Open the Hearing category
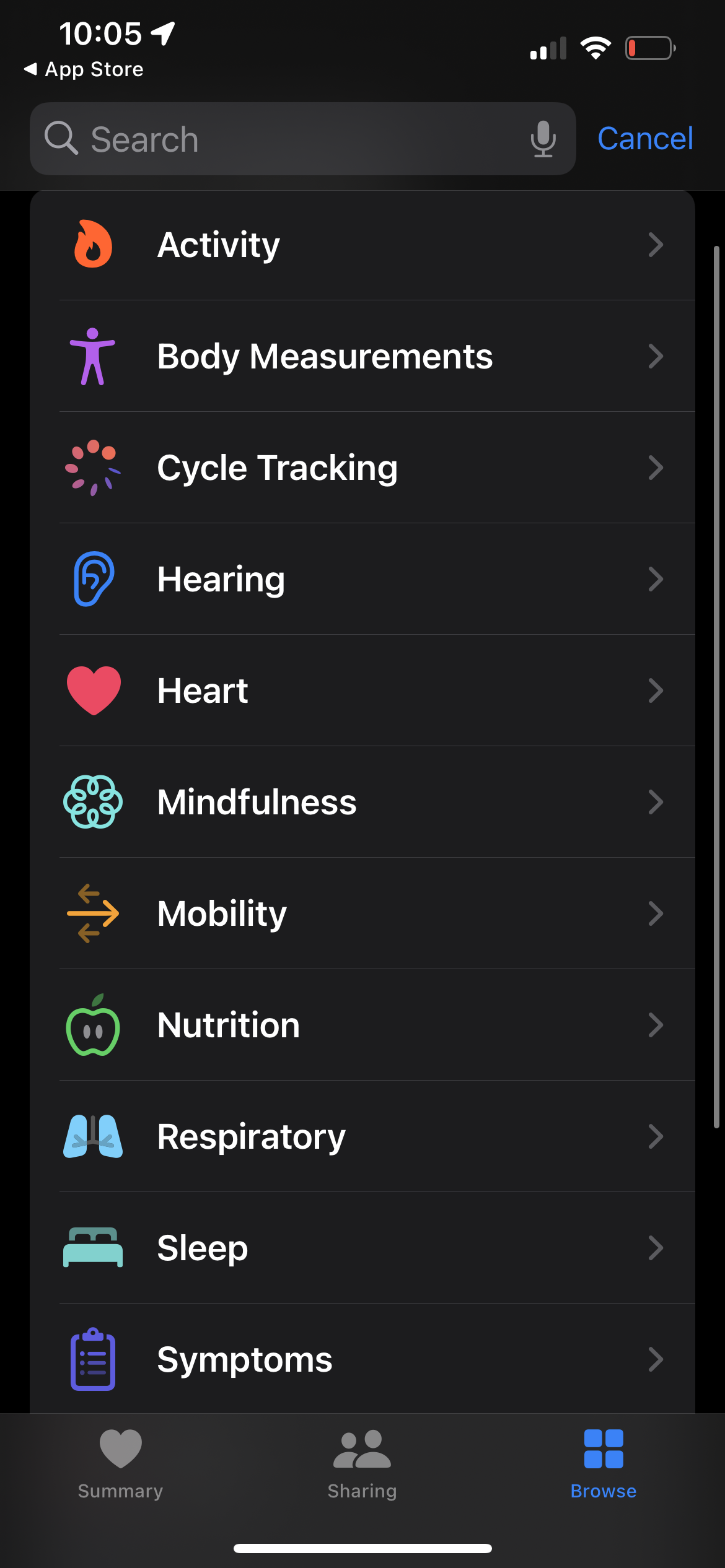The image size is (725, 1568). tap(362, 580)
